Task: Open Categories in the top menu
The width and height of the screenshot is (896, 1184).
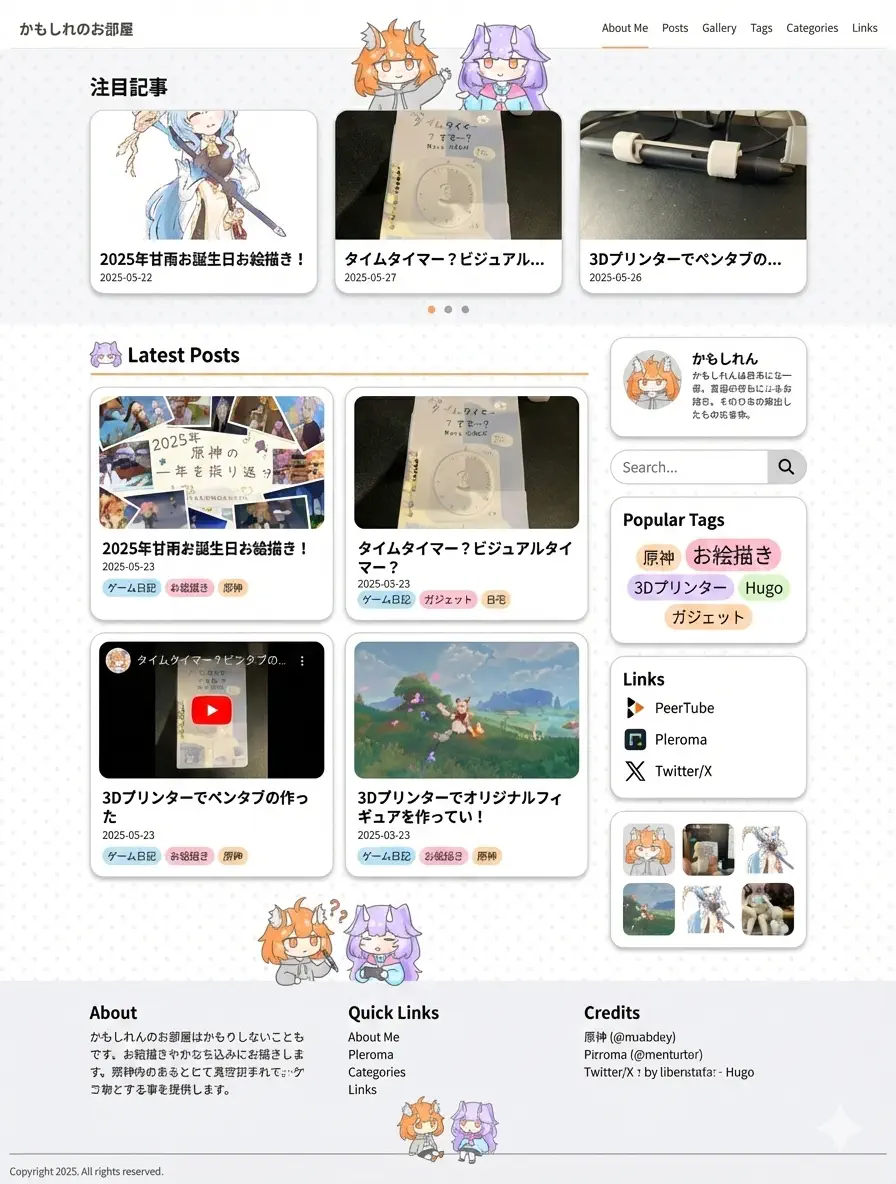Action: 812,28
